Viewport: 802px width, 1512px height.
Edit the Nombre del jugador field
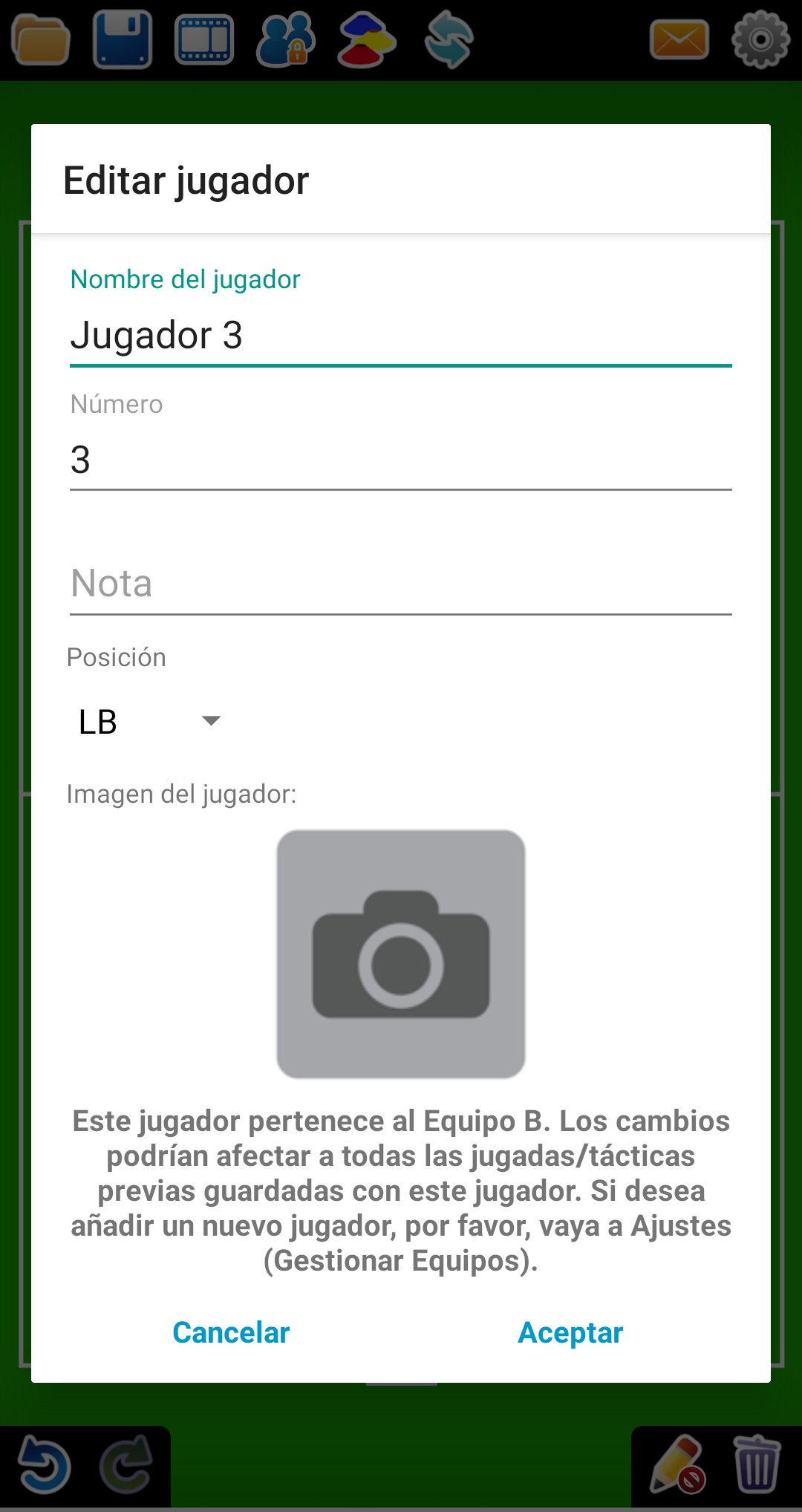[401, 336]
